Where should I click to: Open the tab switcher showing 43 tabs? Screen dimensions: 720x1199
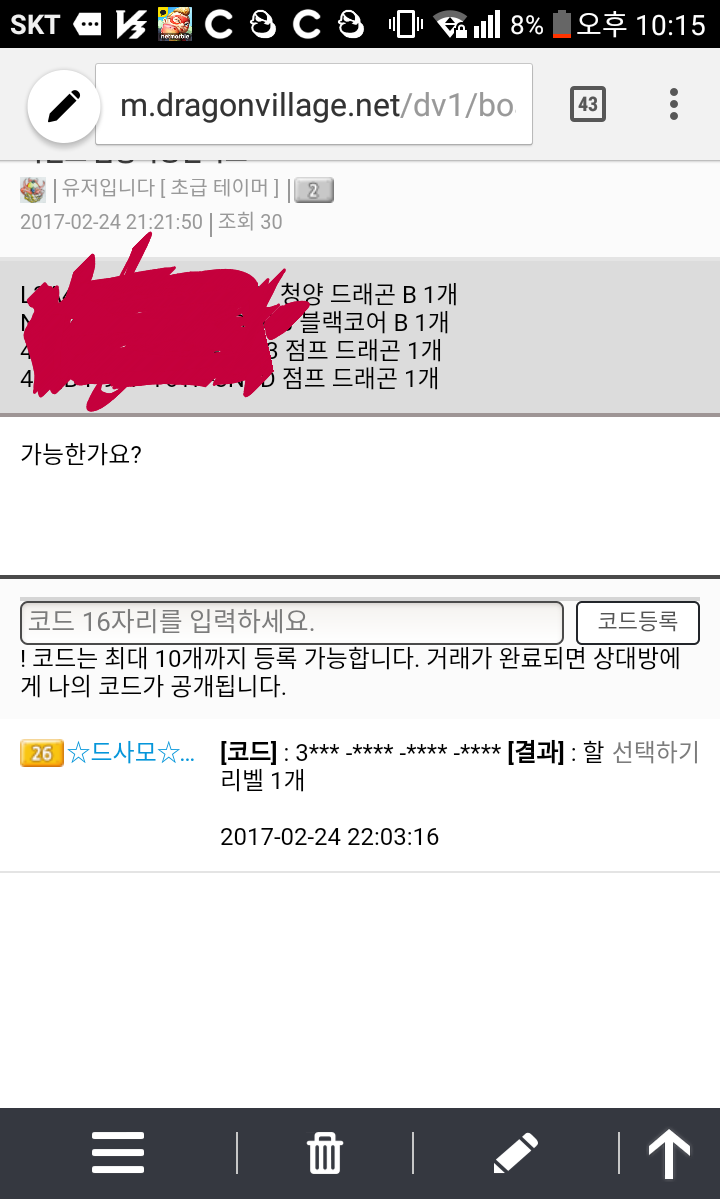click(588, 104)
